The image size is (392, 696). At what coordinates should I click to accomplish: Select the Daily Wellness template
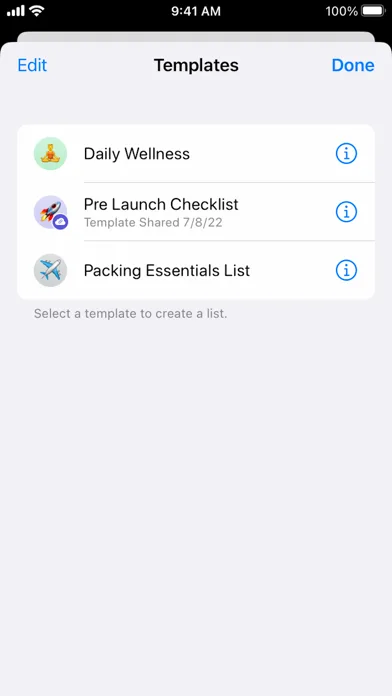196,154
